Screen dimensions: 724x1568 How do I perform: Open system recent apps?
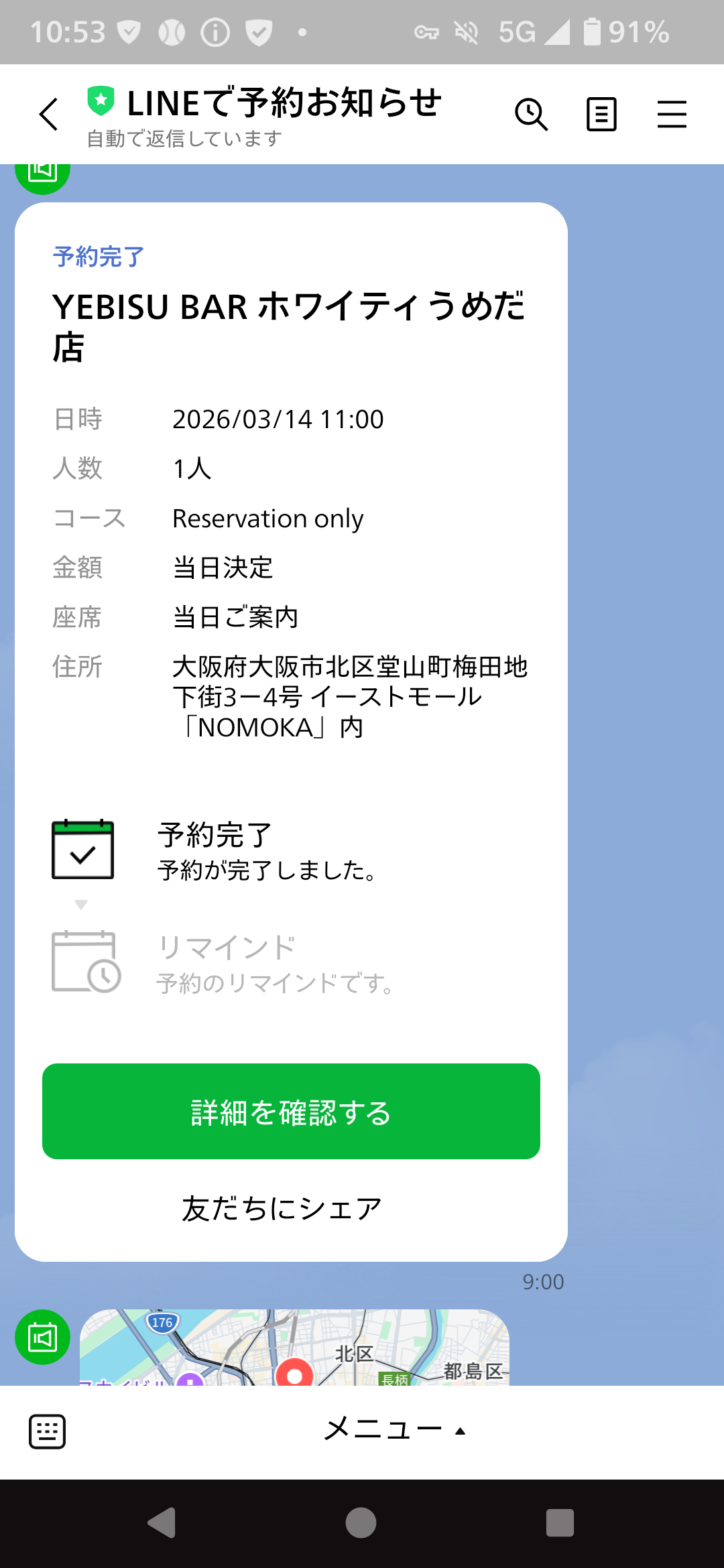pos(560,1522)
